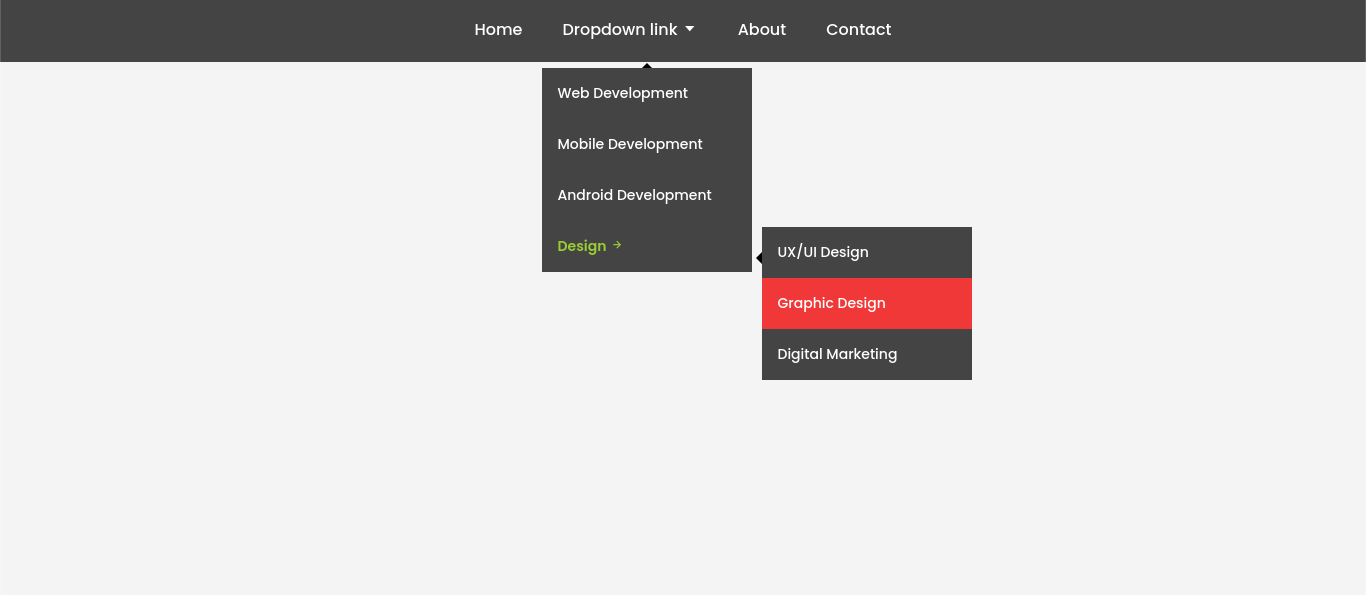Open the Contact page
The width and height of the screenshot is (1366, 595).
[858, 30]
